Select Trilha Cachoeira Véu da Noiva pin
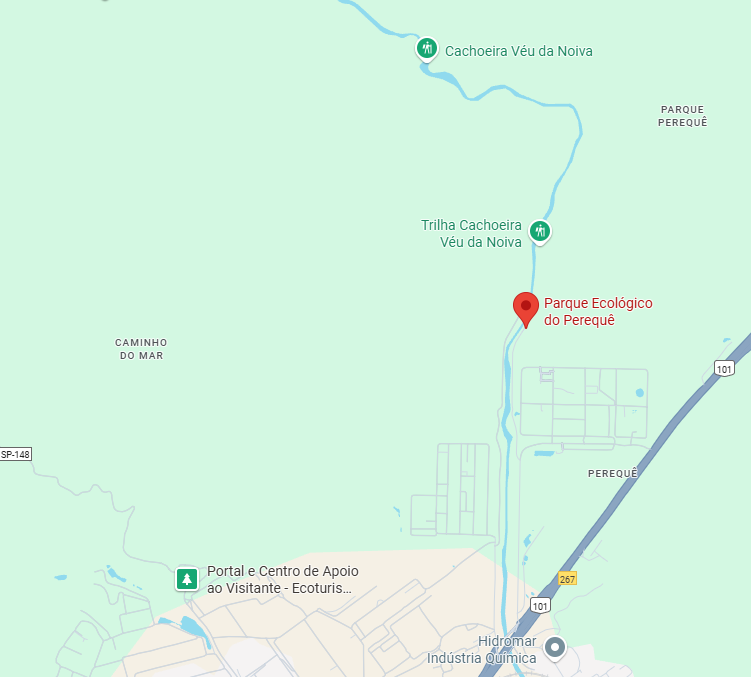The height and width of the screenshot is (677, 751). coord(540,232)
